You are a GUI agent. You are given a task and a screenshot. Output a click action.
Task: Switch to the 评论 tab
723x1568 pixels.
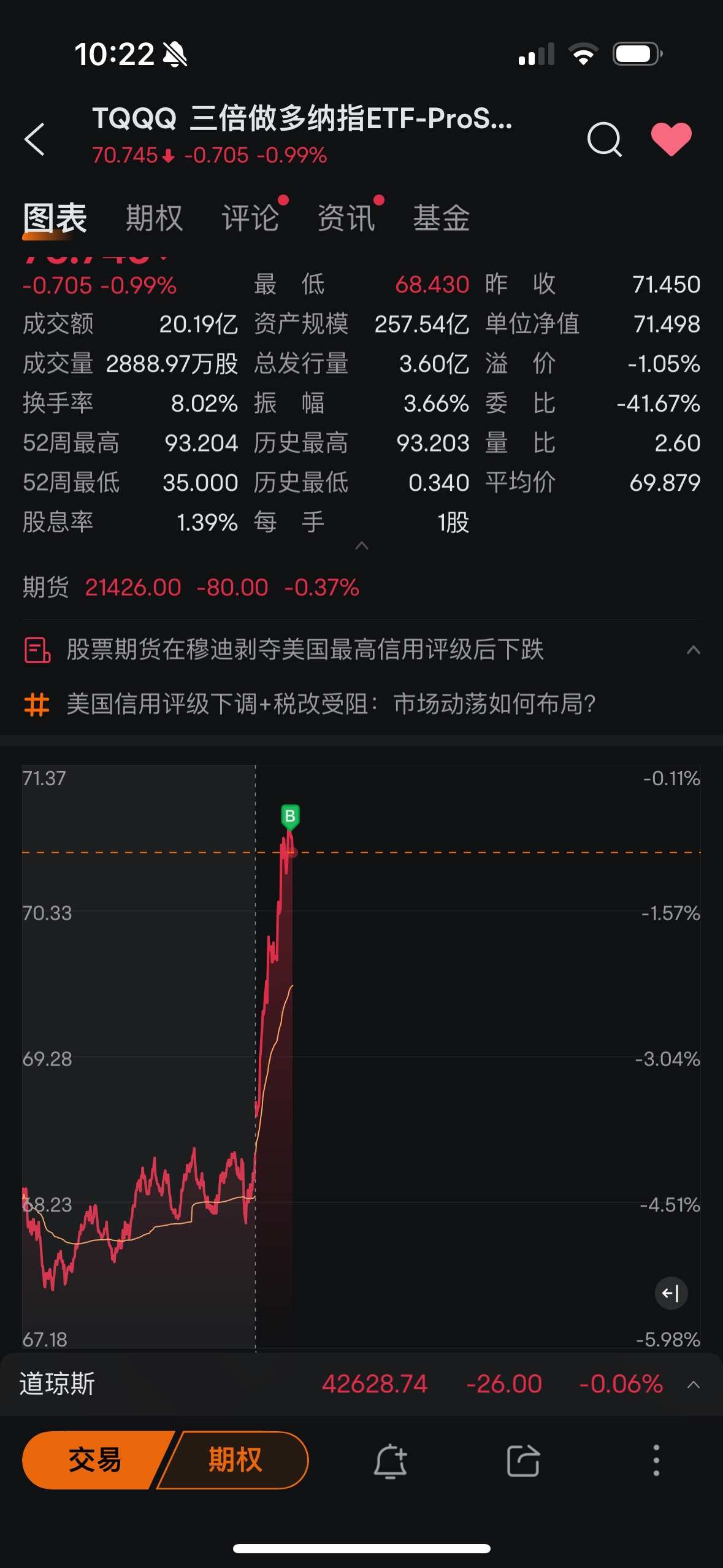click(250, 218)
